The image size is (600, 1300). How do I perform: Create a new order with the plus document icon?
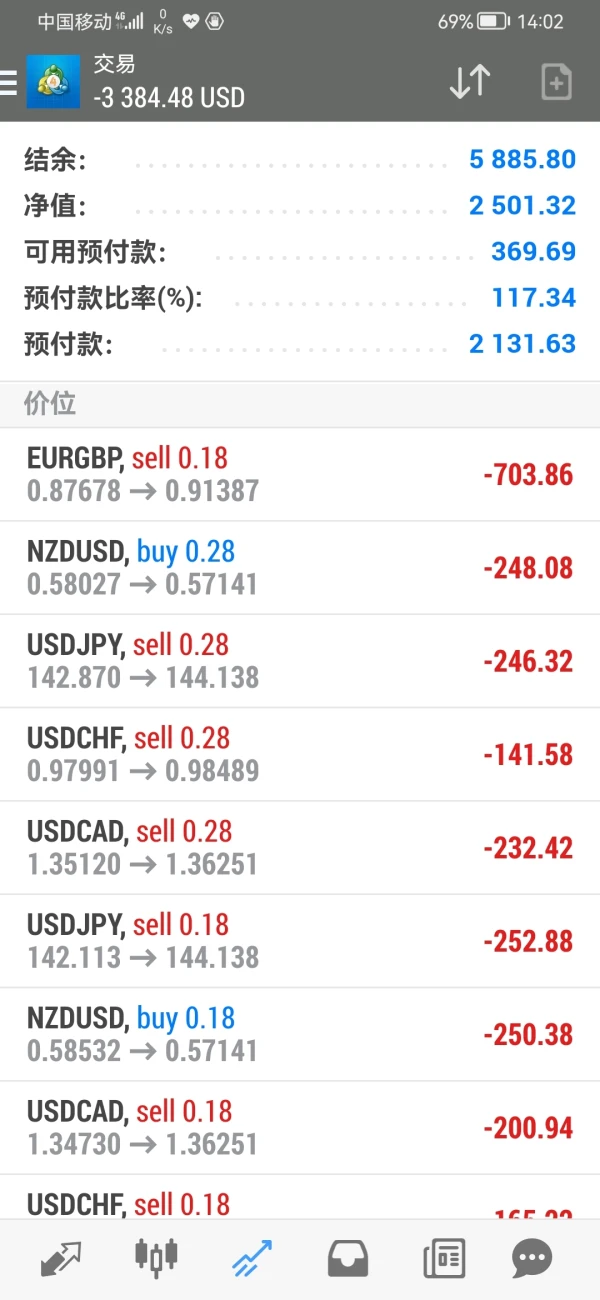click(556, 82)
